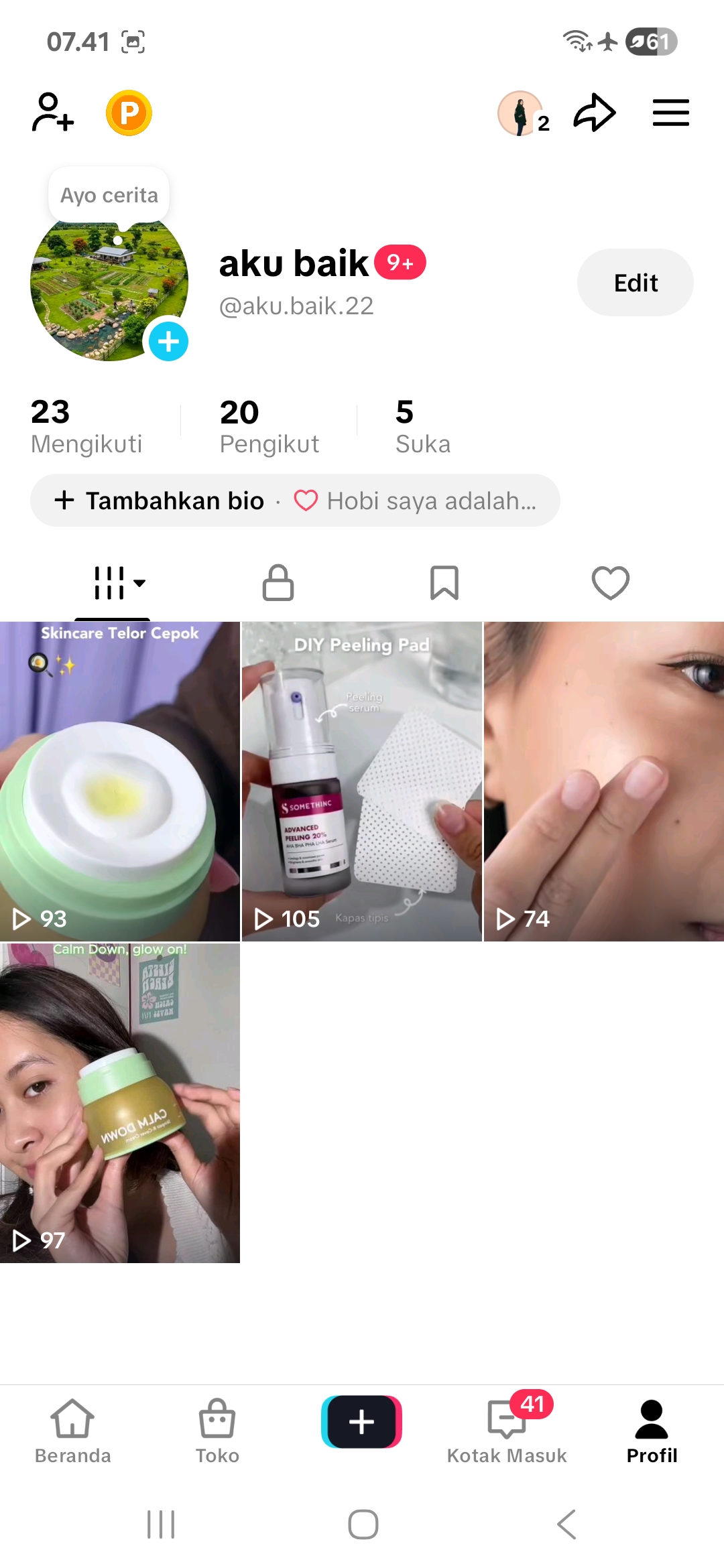
Task: Share this profile
Action: [x=594, y=113]
